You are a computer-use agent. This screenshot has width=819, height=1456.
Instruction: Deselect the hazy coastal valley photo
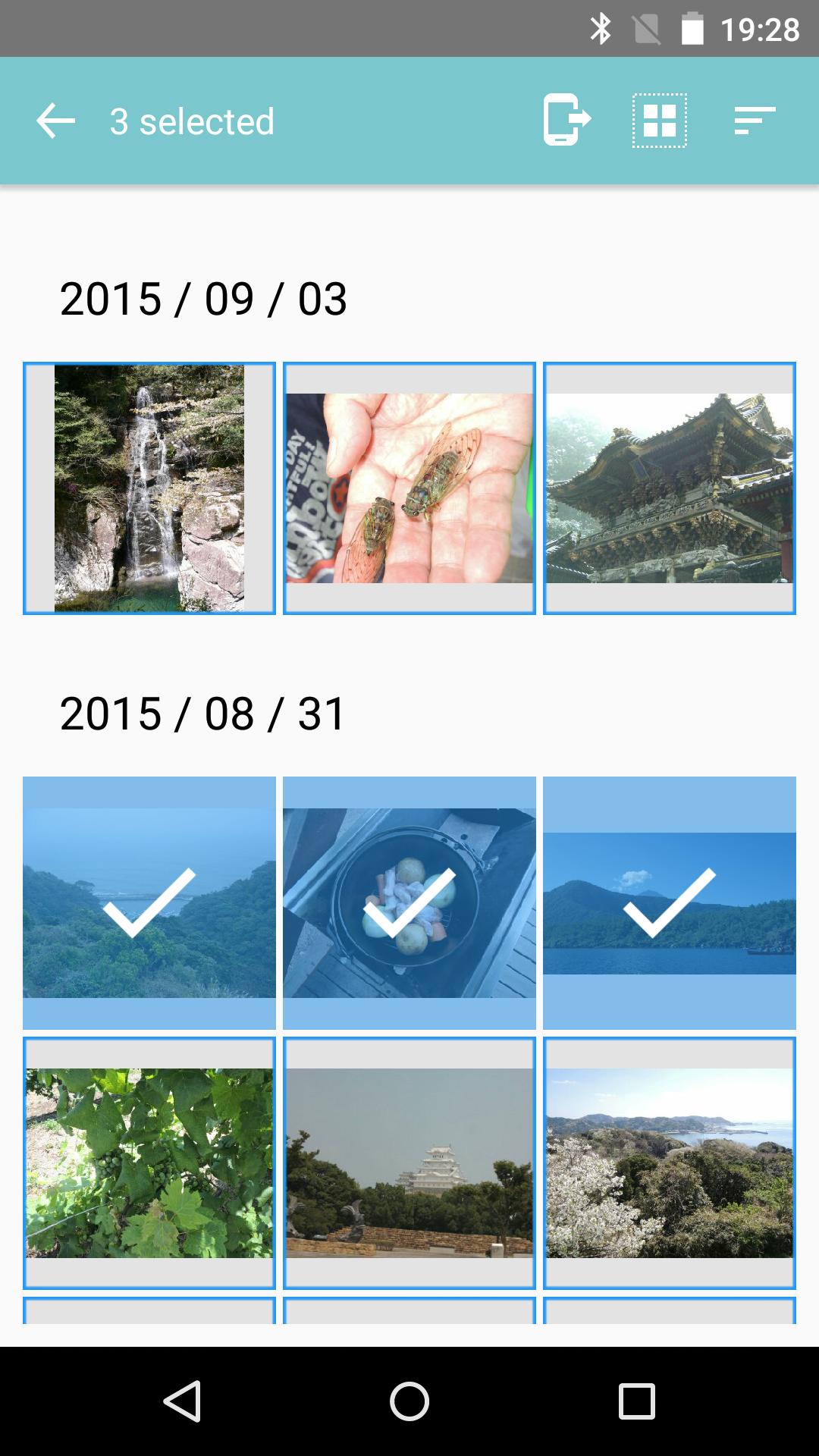149,902
